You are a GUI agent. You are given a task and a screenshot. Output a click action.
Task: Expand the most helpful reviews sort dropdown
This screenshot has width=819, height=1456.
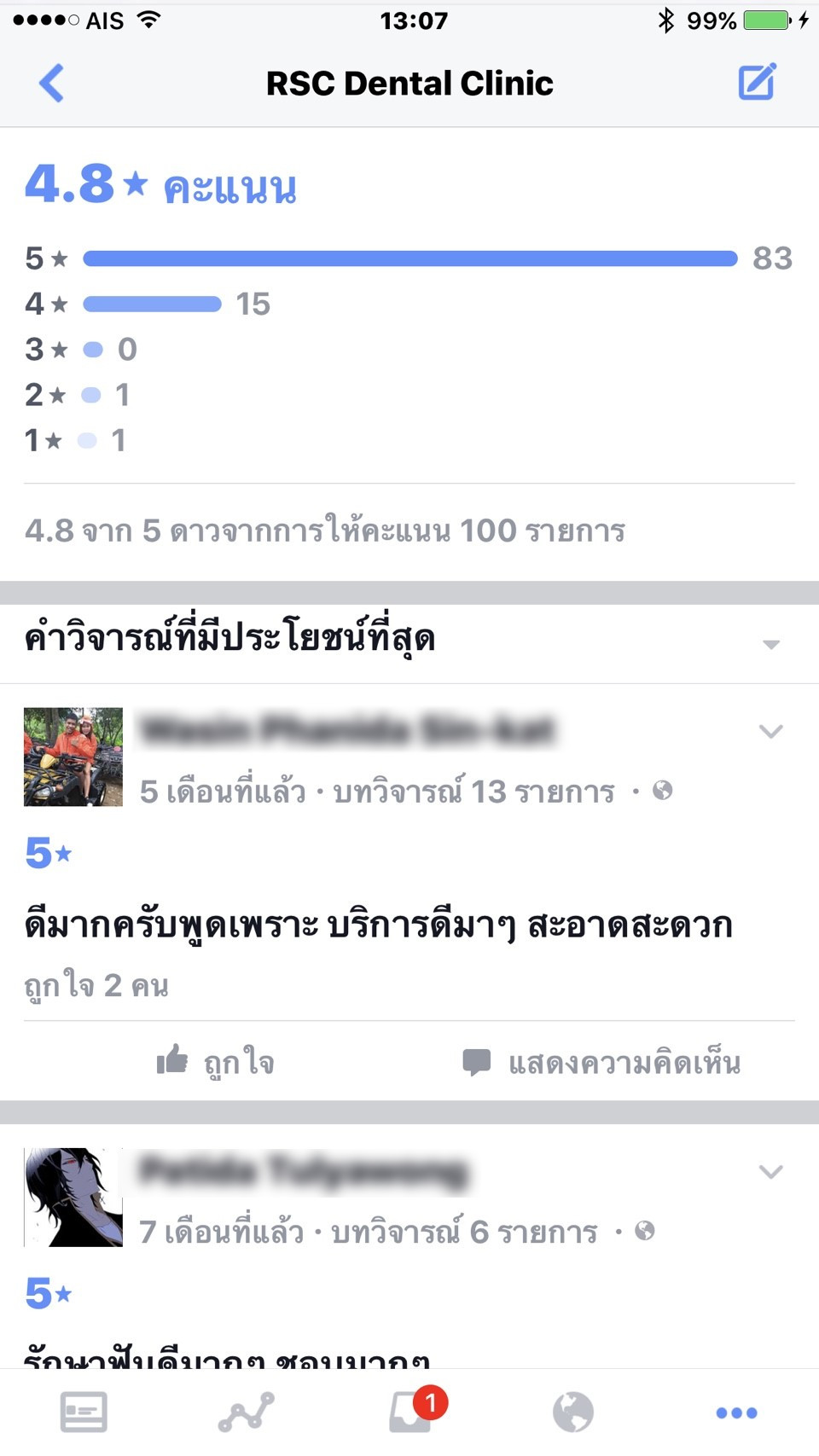(x=771, y=644)
